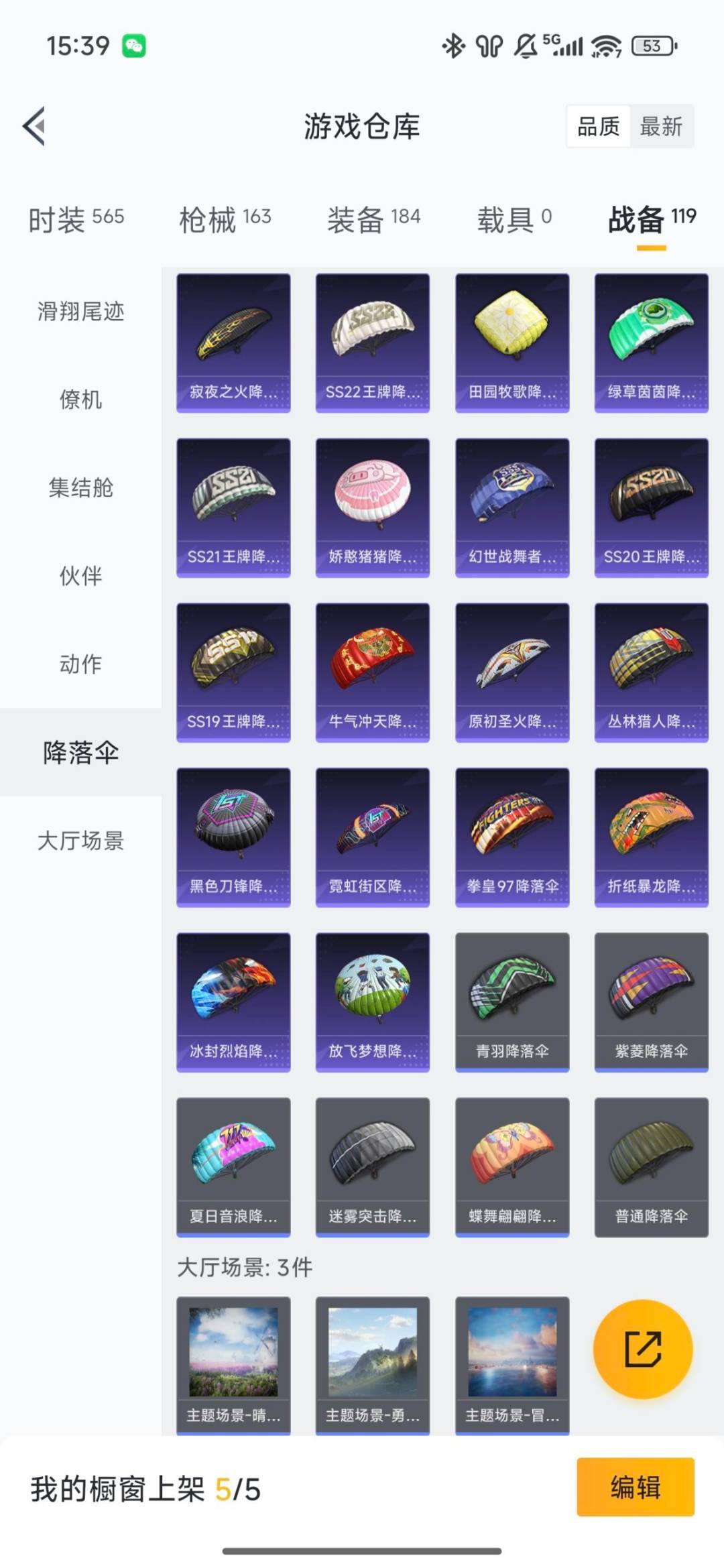Screen dimensions: 724x1568
Task: Open the 滑翔尾迹 category
Action: click(x=80, y=311)
